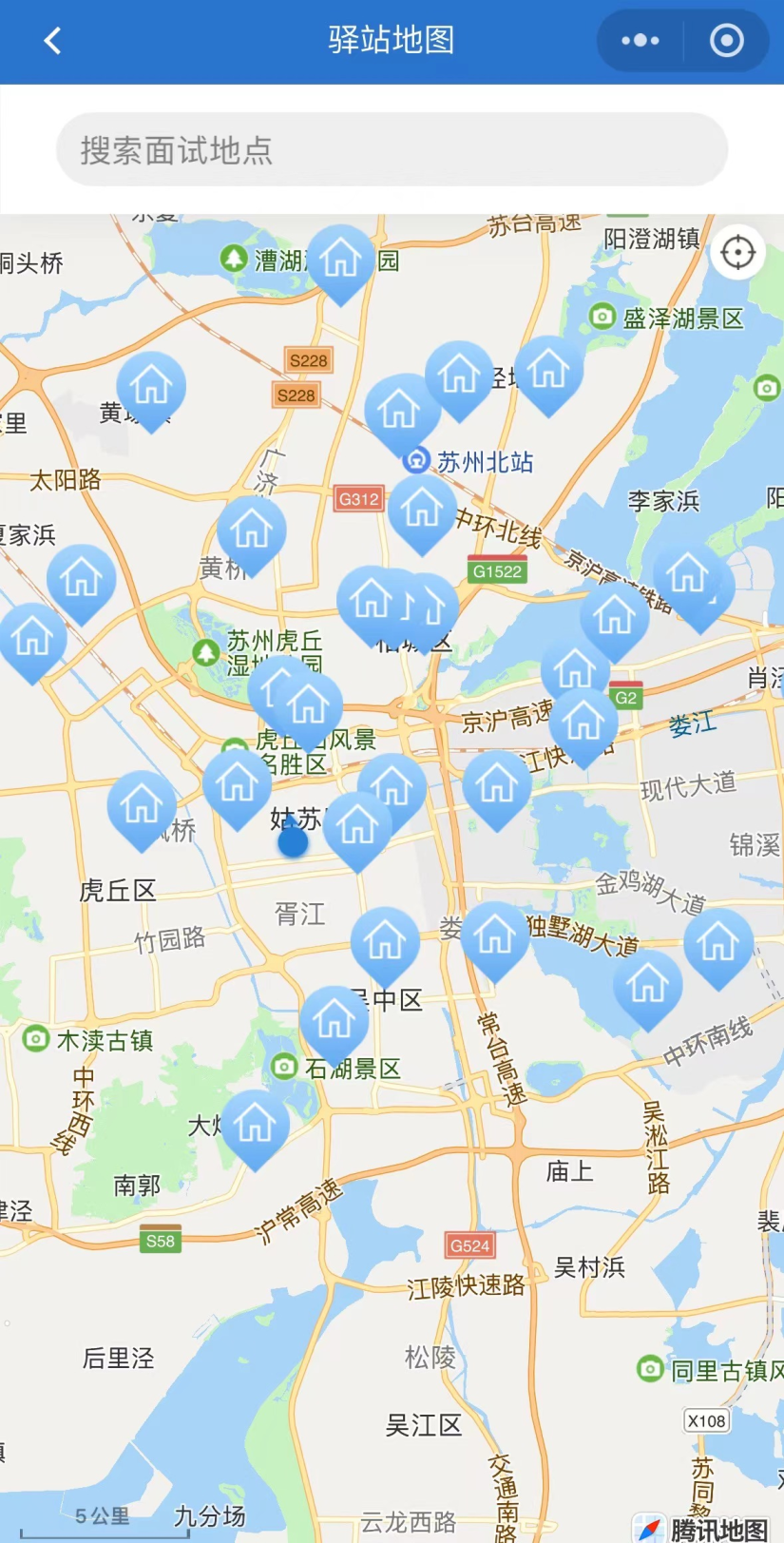Select the station marker beside the G2 highway badge

click(583, 724)
